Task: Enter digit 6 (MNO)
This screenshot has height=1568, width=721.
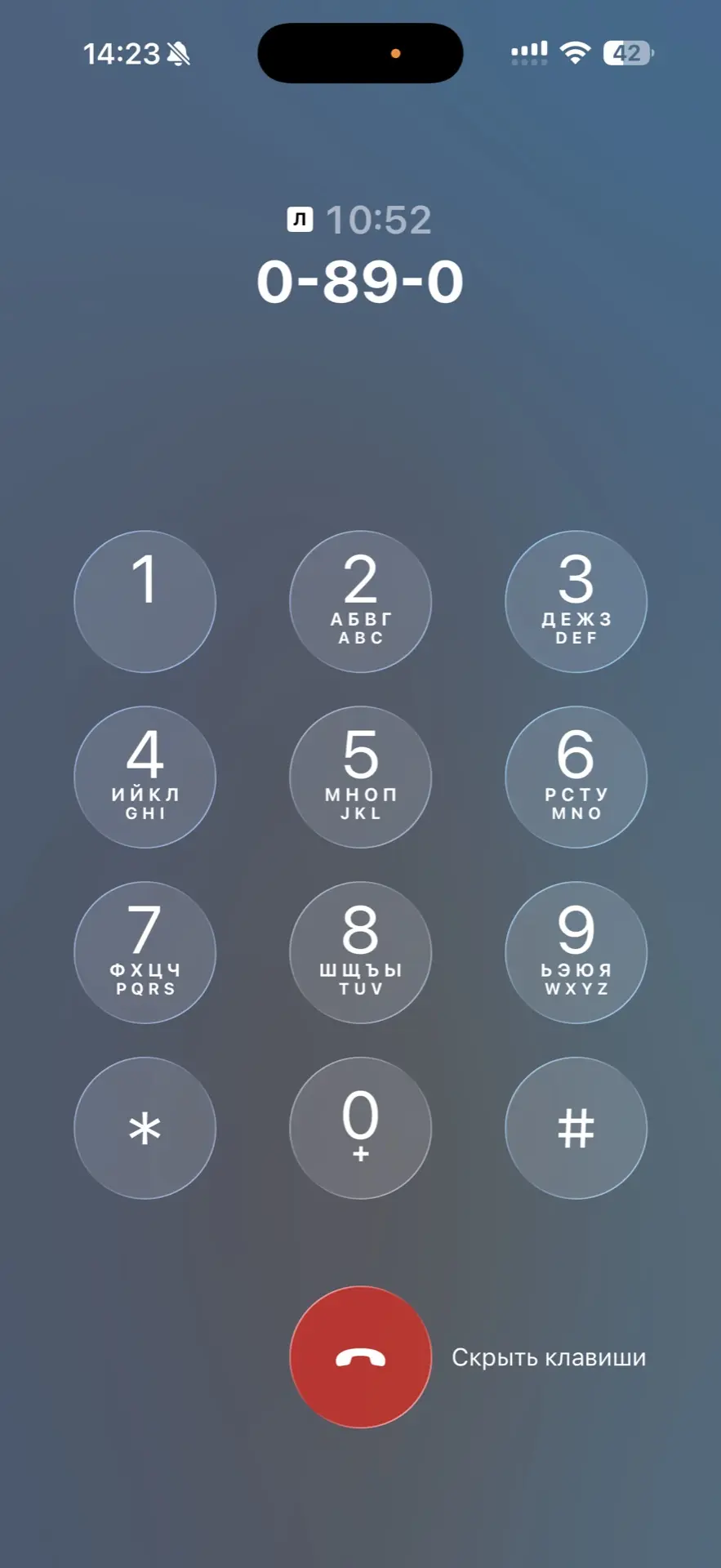Action: pyautogui.click(x=576, y=777)
